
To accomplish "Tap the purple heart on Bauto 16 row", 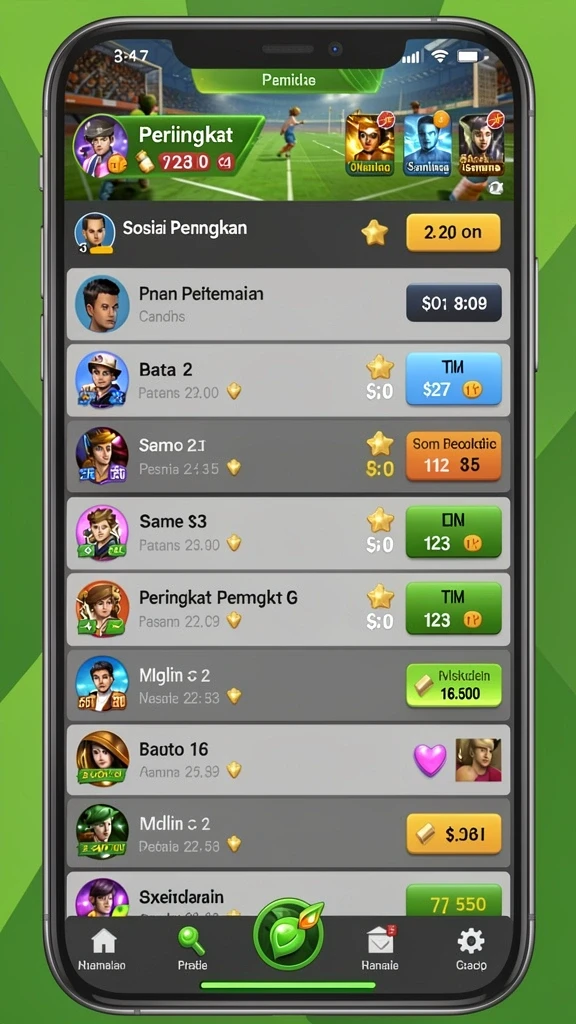I will [x=430, y=760].
